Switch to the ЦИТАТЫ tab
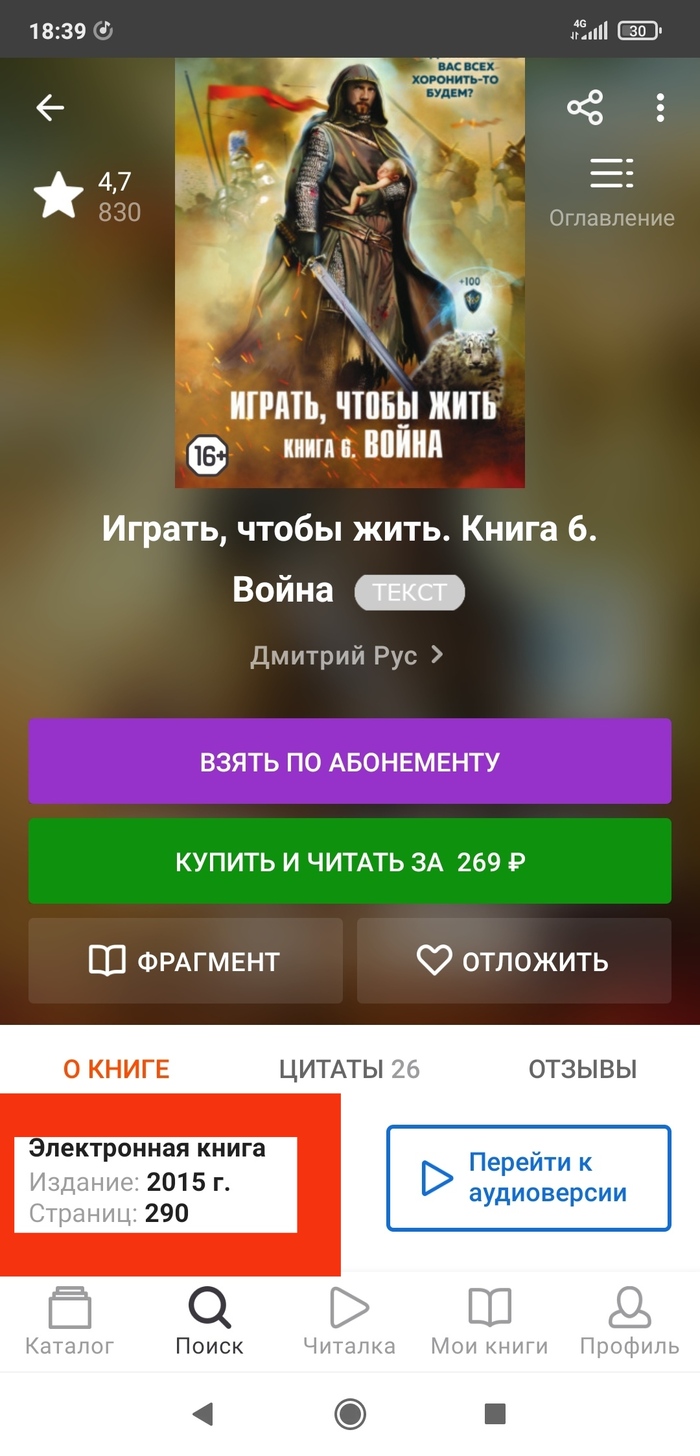This screenshot has height=1456, width=700. click(x=349, y=1069)
